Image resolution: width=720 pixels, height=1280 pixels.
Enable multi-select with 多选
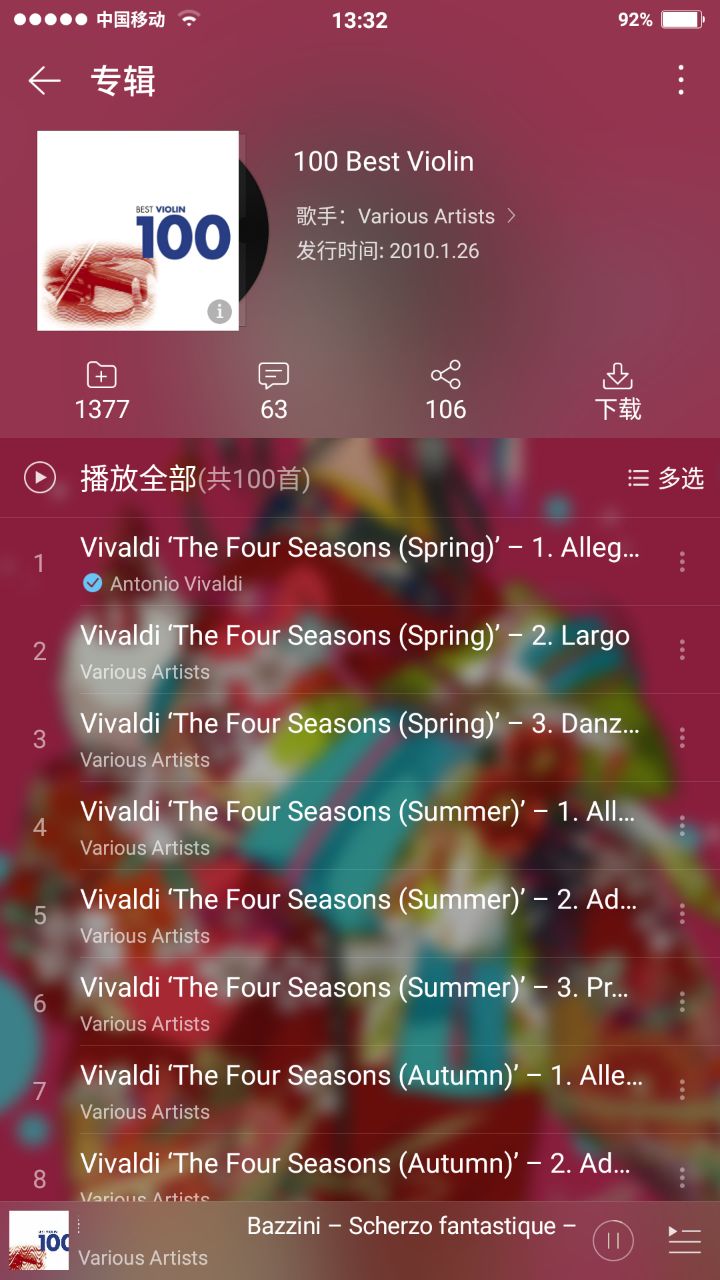(x=666, y=478)
